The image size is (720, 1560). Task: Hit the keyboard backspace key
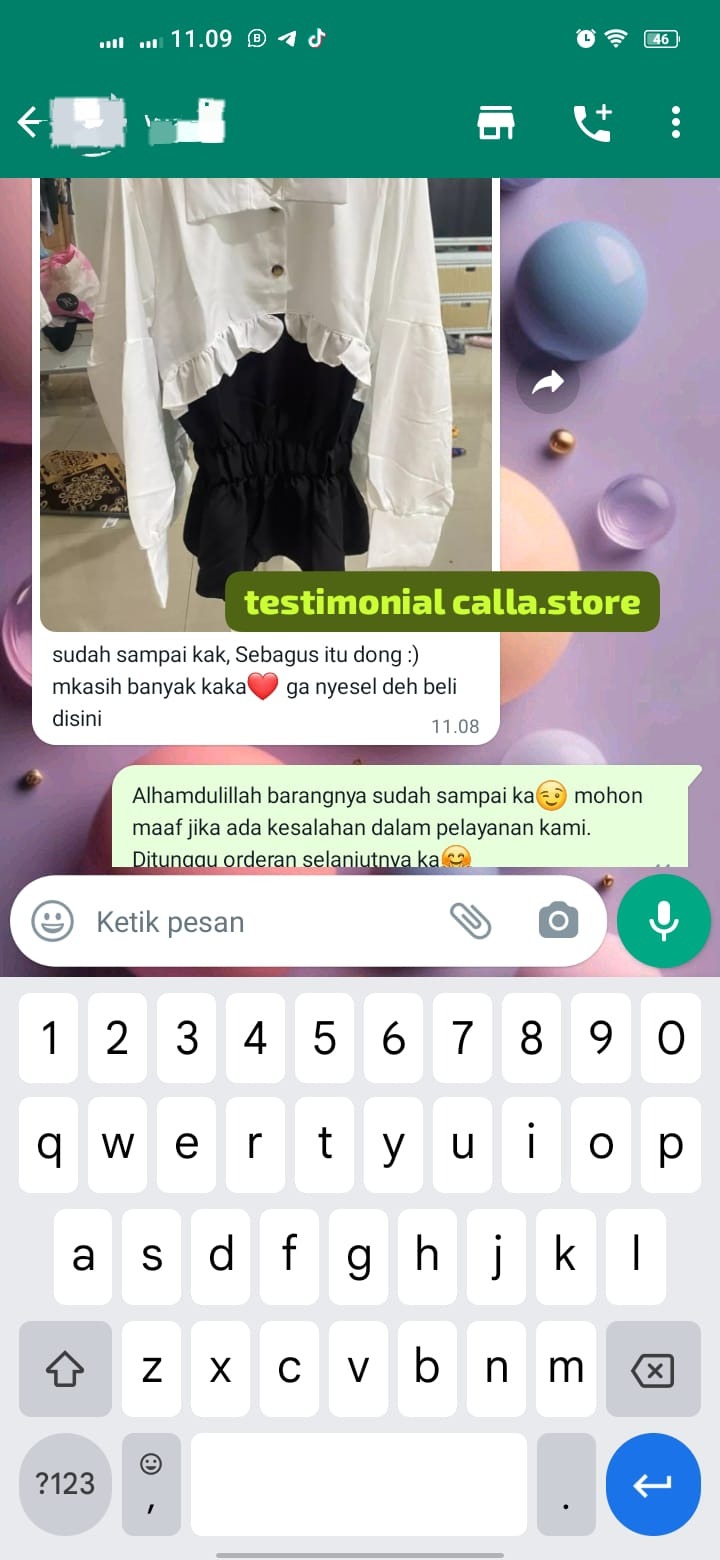[653, 1369]
